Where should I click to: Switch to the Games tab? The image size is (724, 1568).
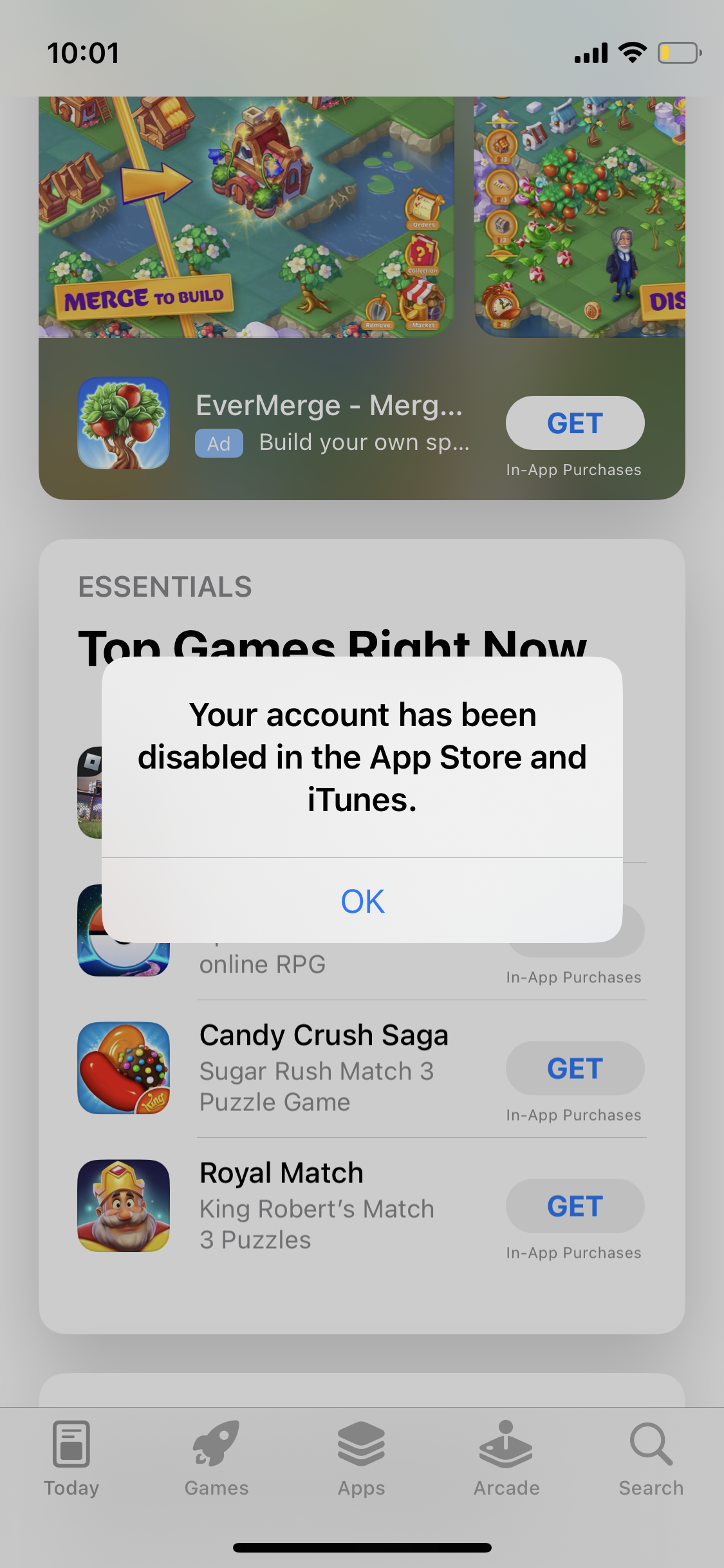click(x=216, y=1459)
